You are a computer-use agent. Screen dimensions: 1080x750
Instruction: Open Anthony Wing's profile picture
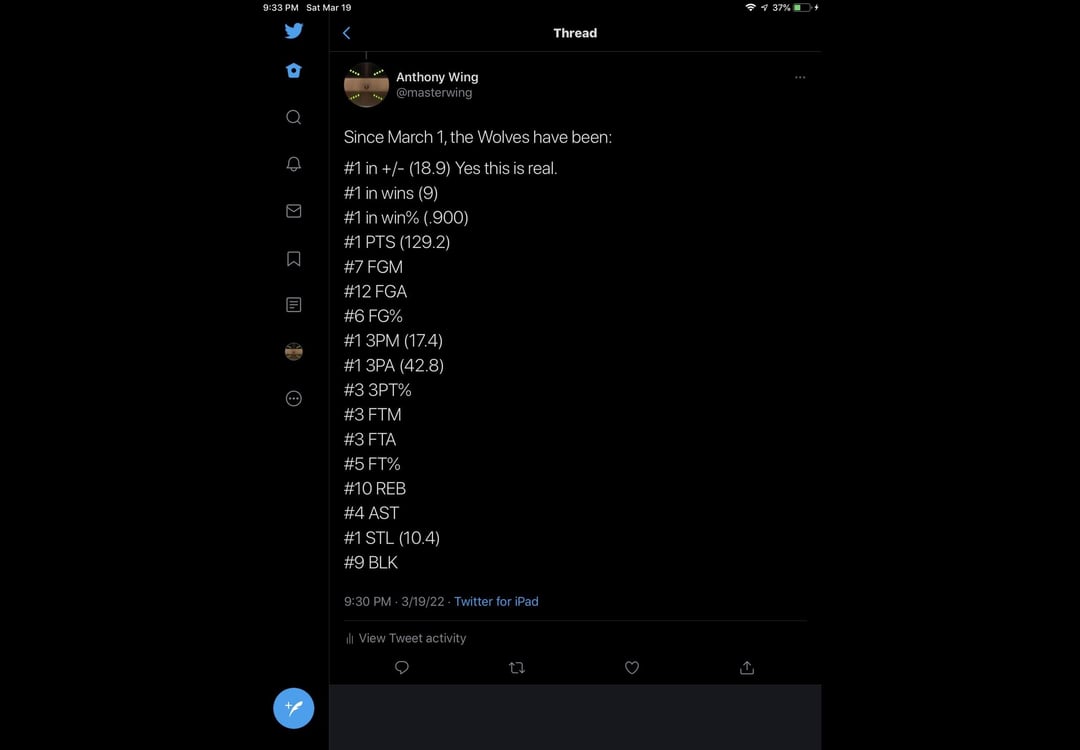pos(366,85)
